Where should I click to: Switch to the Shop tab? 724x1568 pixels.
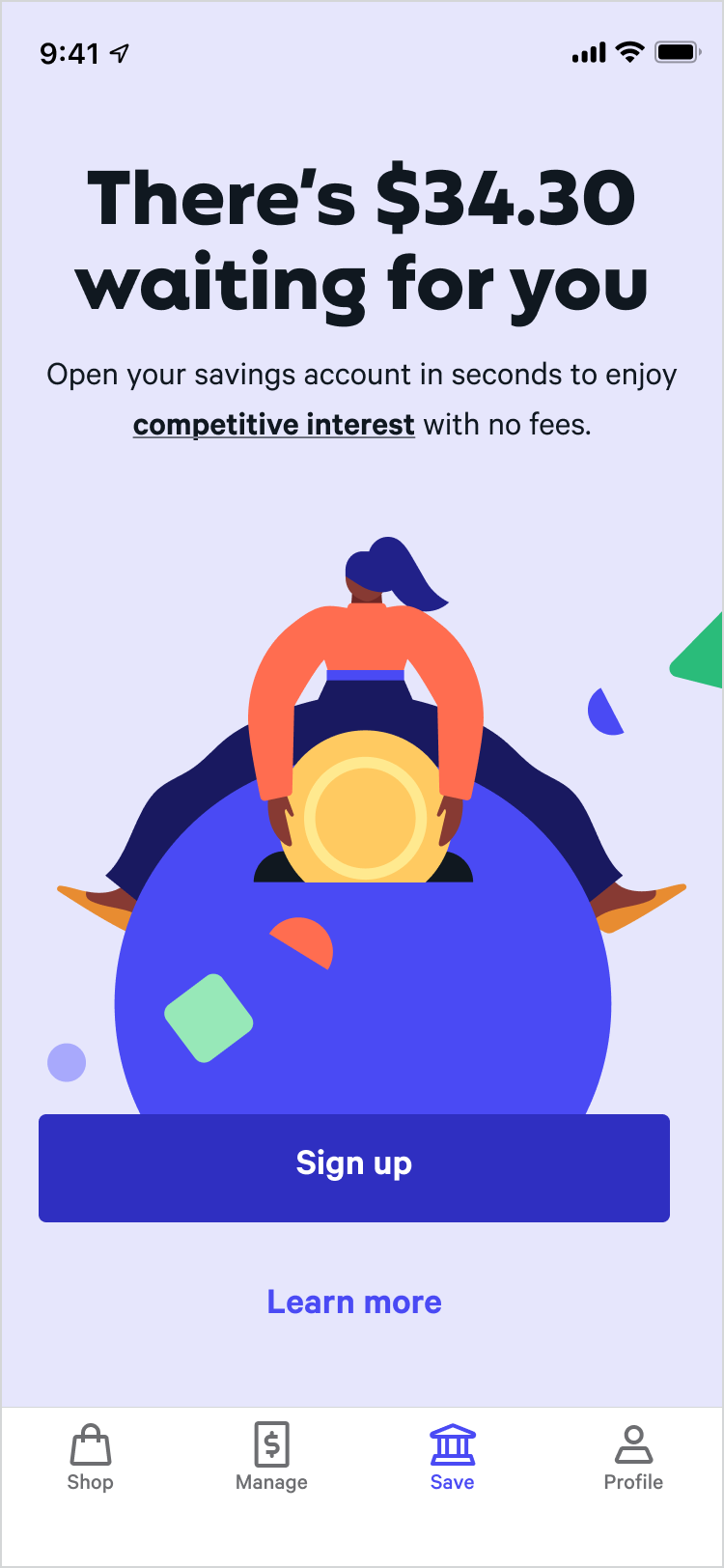click(91, 1458)
